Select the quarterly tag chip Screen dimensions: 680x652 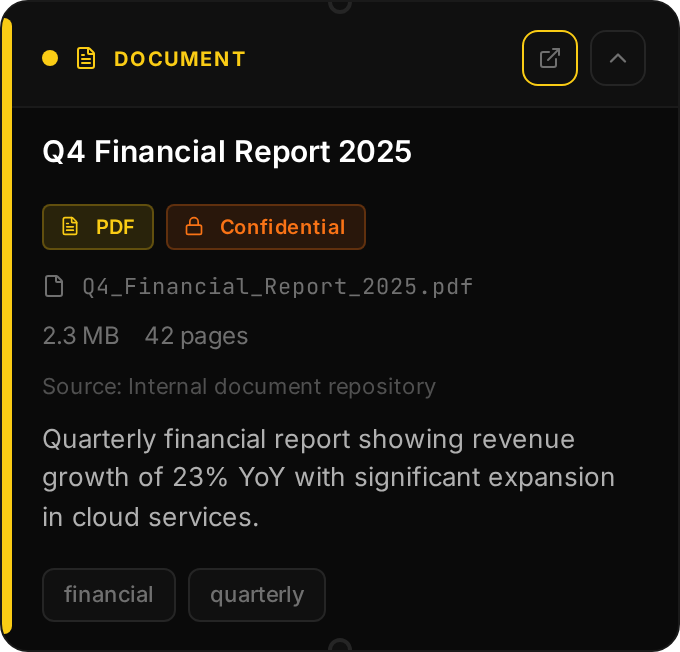257,595
